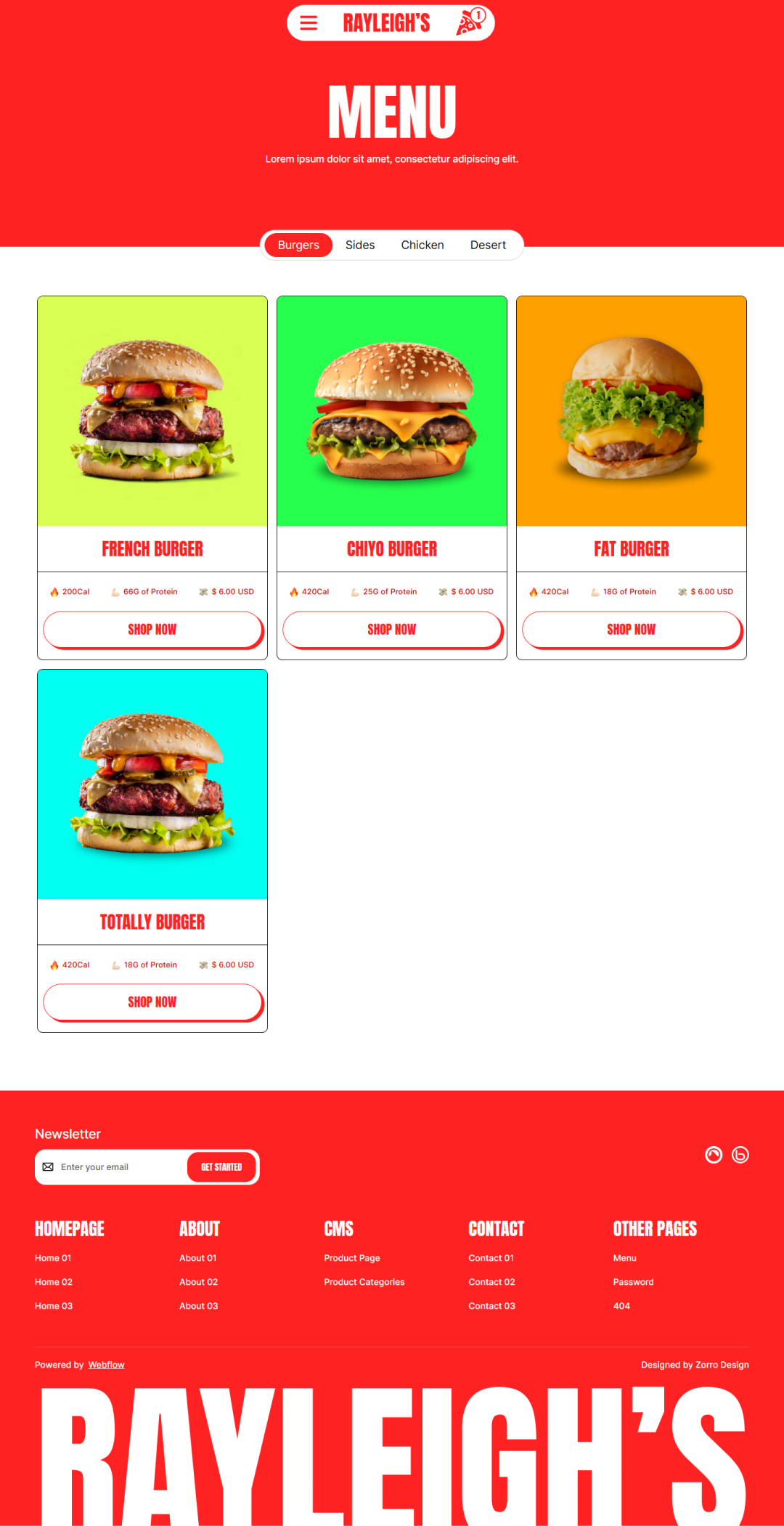Image resolution: width=784 pixels, height=1526 pixels.
Task: Open the cart with pizza icon
Action: tap(470, 23)
